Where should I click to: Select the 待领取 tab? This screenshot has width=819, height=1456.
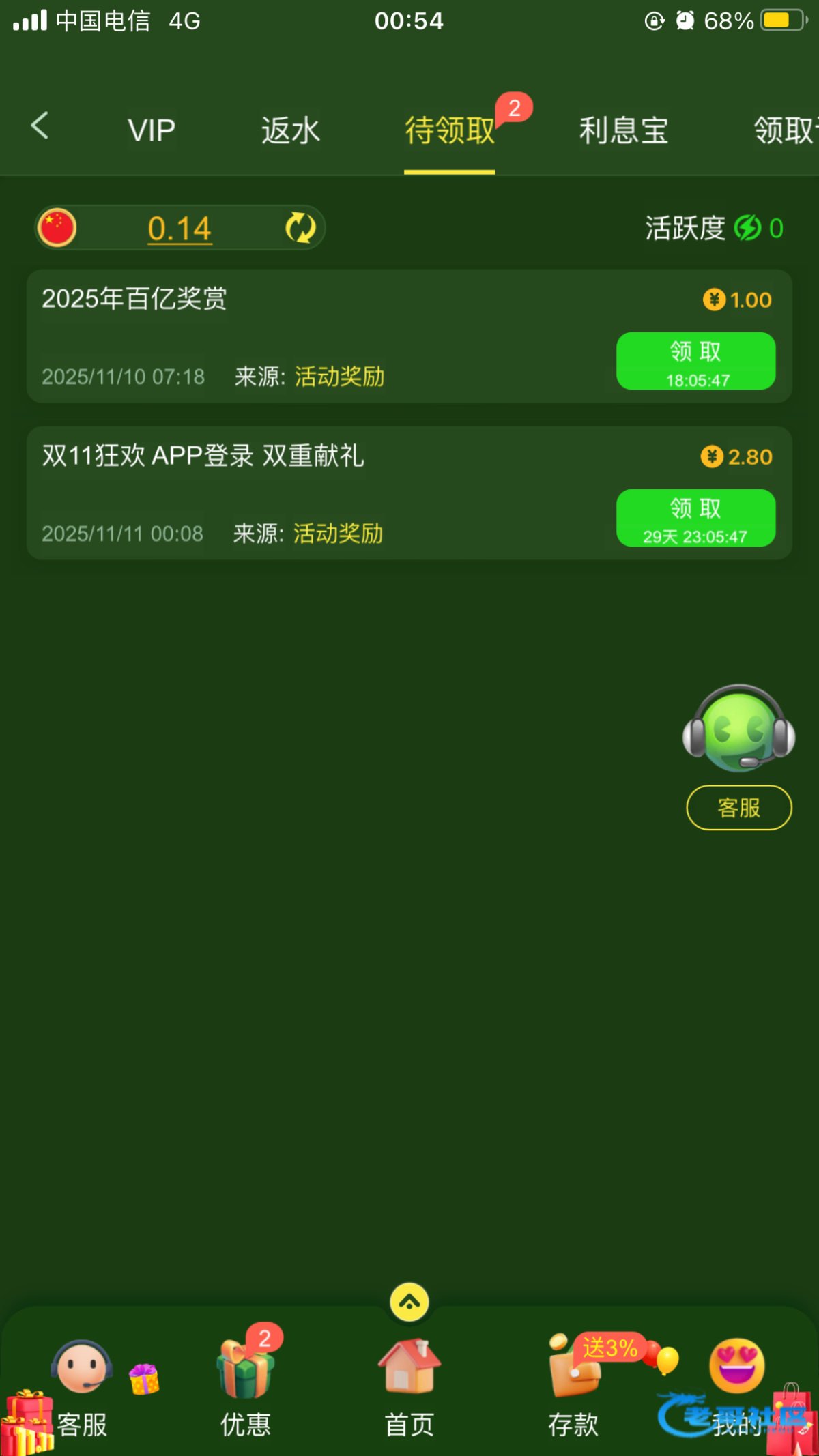click(x=449, y=130)
